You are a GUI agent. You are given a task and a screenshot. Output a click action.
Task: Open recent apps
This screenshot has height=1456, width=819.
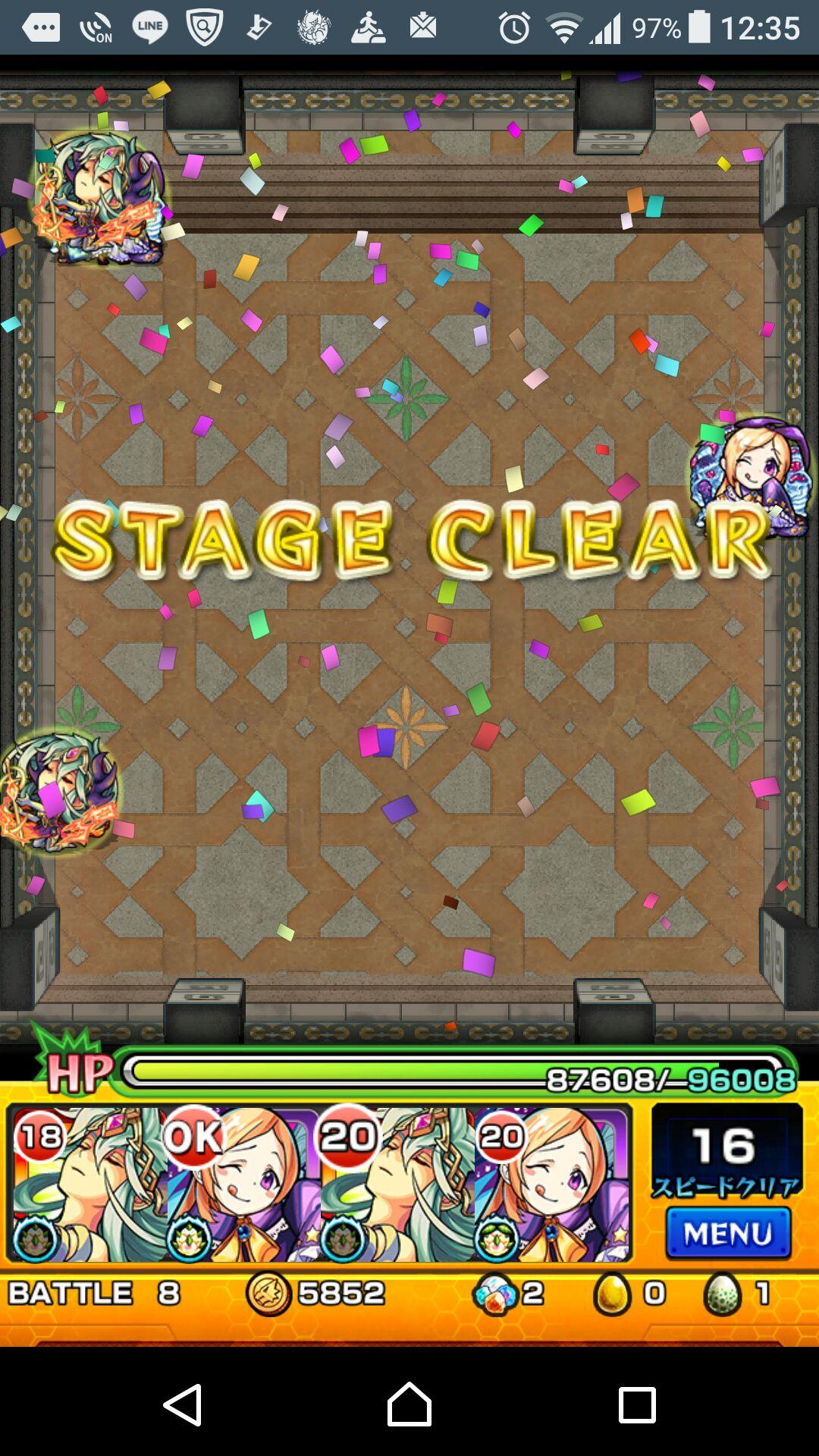[636, 1404]
